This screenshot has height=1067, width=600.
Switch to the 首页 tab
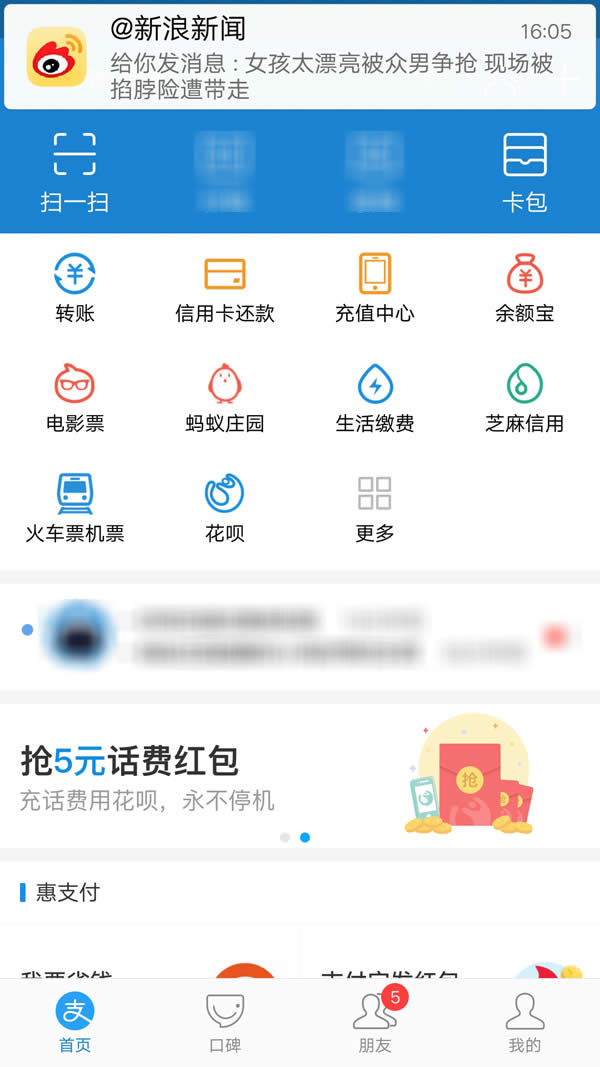point(75,1023)
